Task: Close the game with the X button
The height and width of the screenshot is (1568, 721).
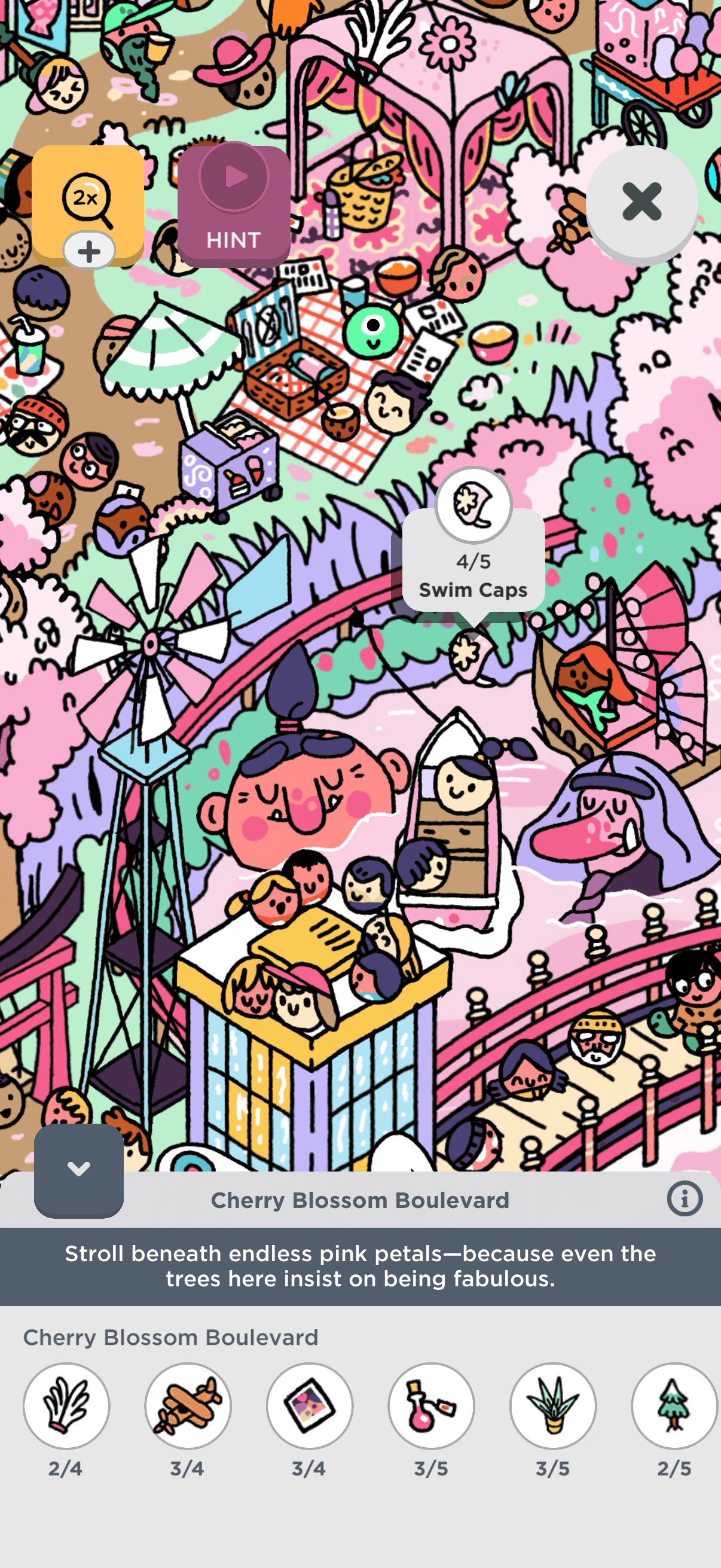Action: pyautogui.click(x=642, y=202)
